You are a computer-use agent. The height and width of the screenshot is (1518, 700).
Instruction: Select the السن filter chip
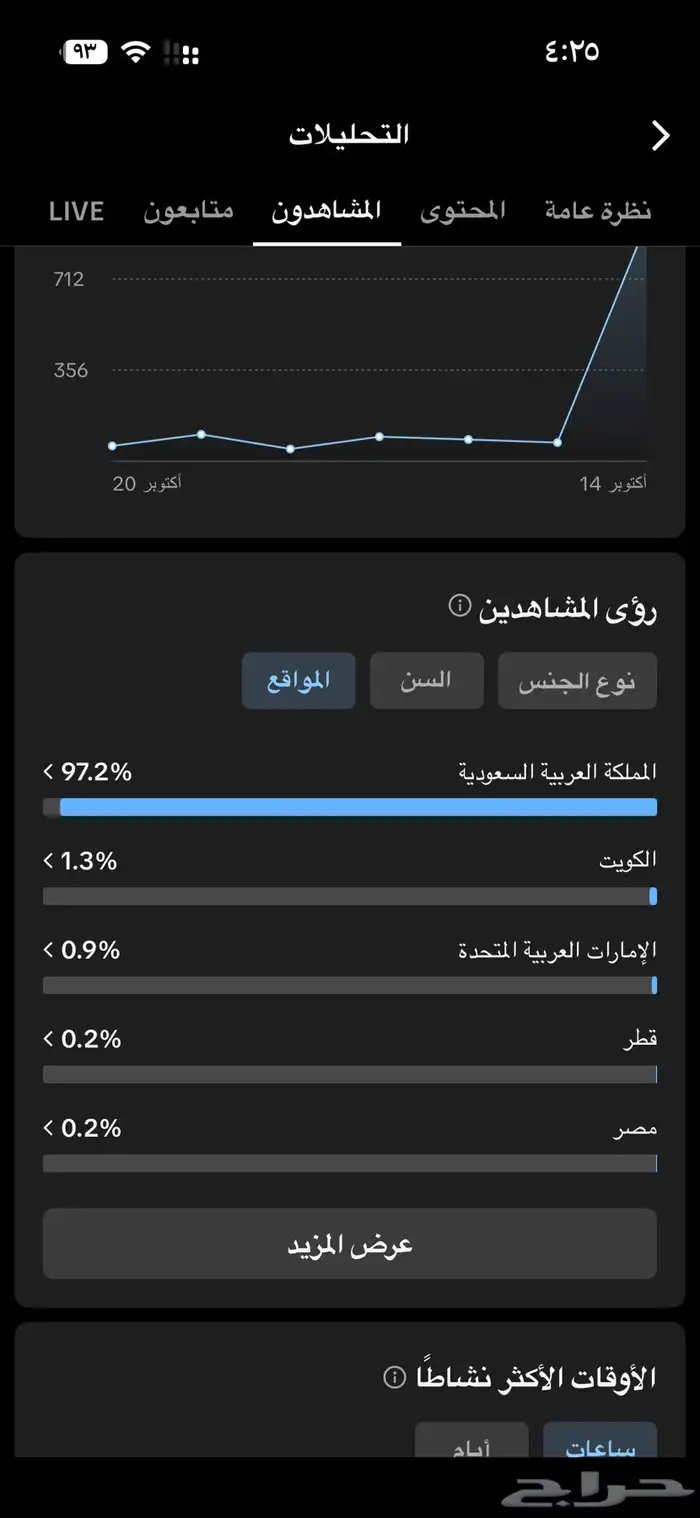click(426, 681)
